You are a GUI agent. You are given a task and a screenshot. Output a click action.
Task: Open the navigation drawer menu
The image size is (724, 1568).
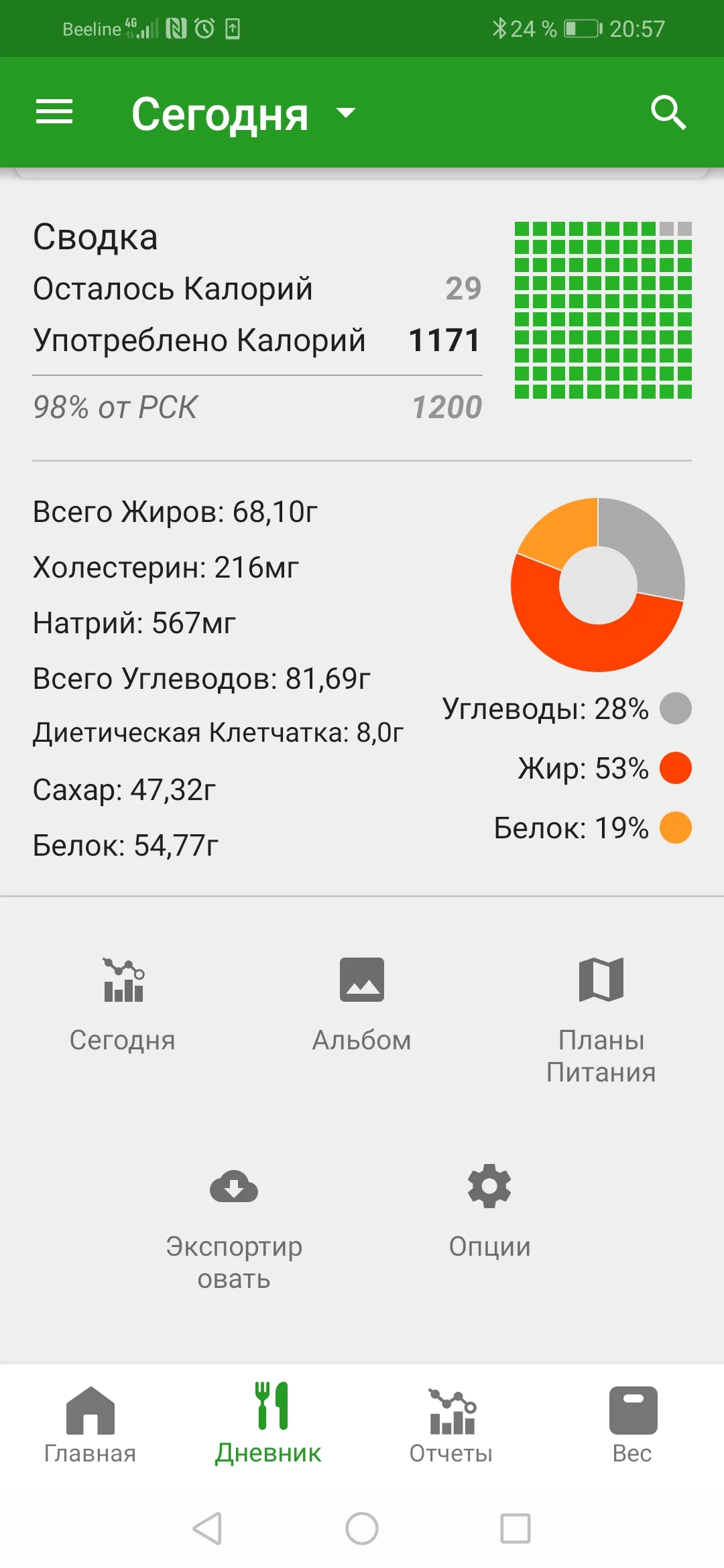(55, 112)
